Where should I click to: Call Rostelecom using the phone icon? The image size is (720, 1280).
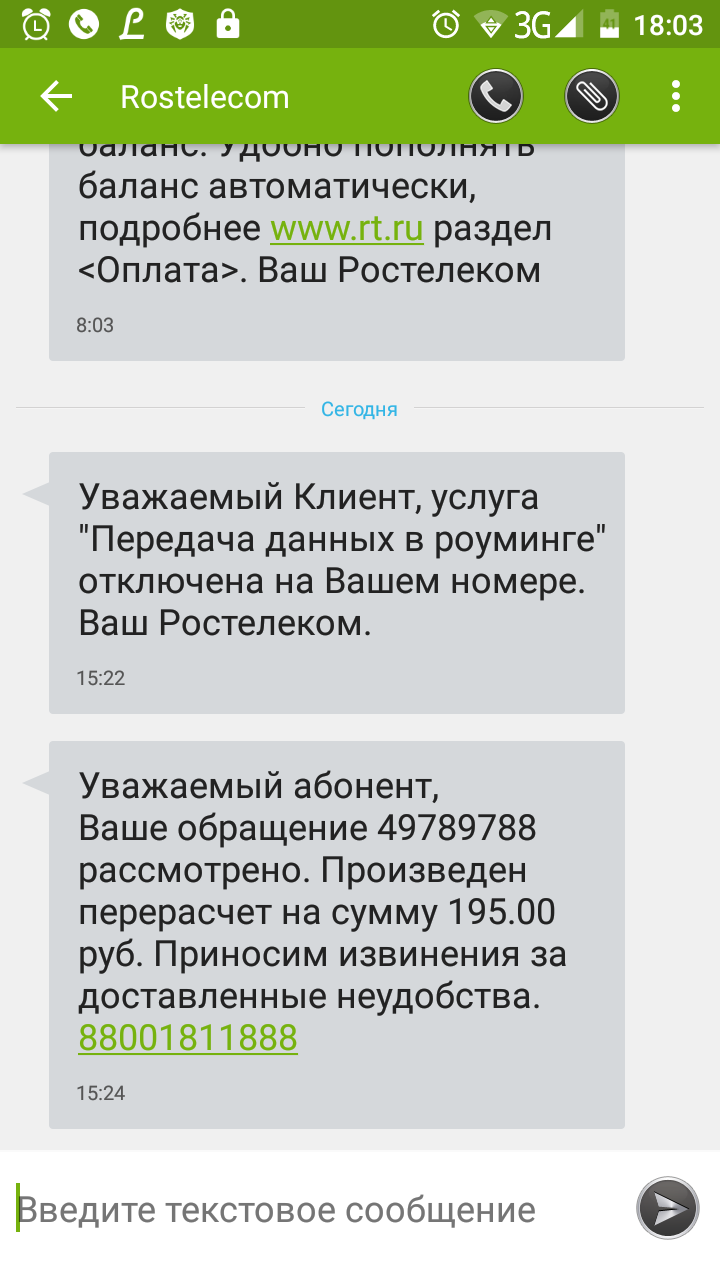point(496,97)
